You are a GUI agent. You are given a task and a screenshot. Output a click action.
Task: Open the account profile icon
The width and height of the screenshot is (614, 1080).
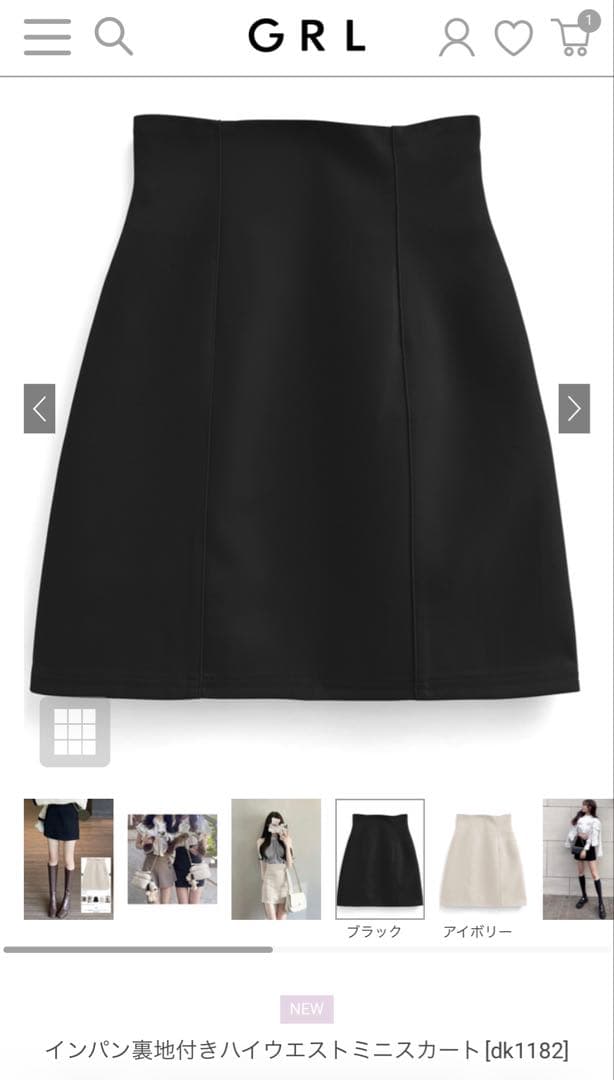[457, 37]
